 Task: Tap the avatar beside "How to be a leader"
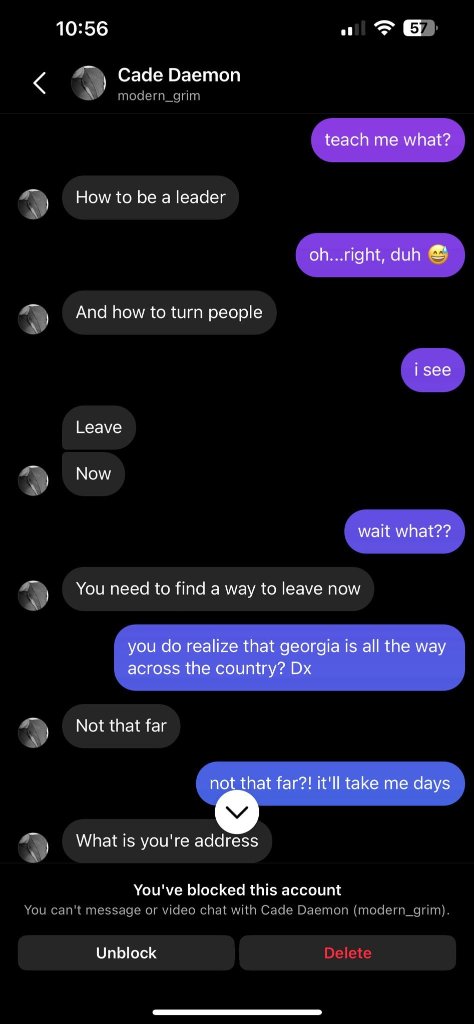pos(33,204)
